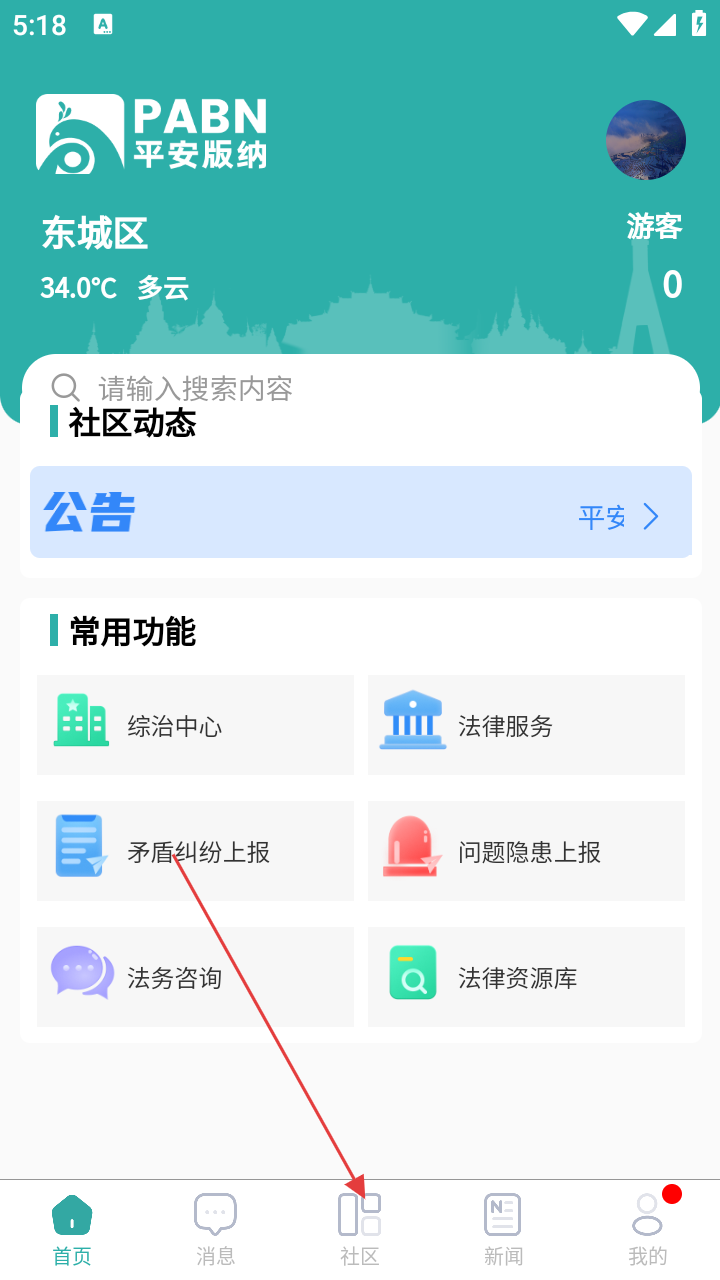This screenshot has height=1280, width=720.
Task: Switch to the 首页 tab
Action: (x=72, y=1230)
